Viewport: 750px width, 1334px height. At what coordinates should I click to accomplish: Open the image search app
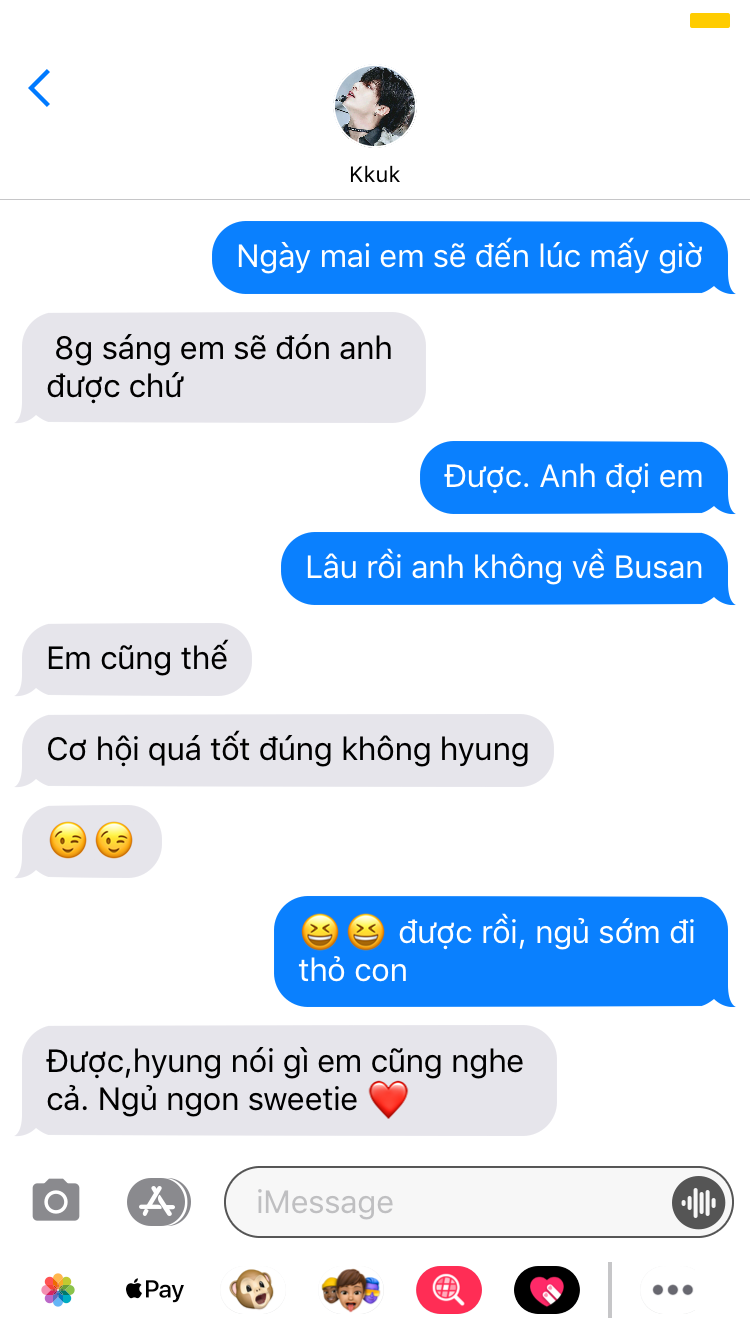[x=449, y=1290]
